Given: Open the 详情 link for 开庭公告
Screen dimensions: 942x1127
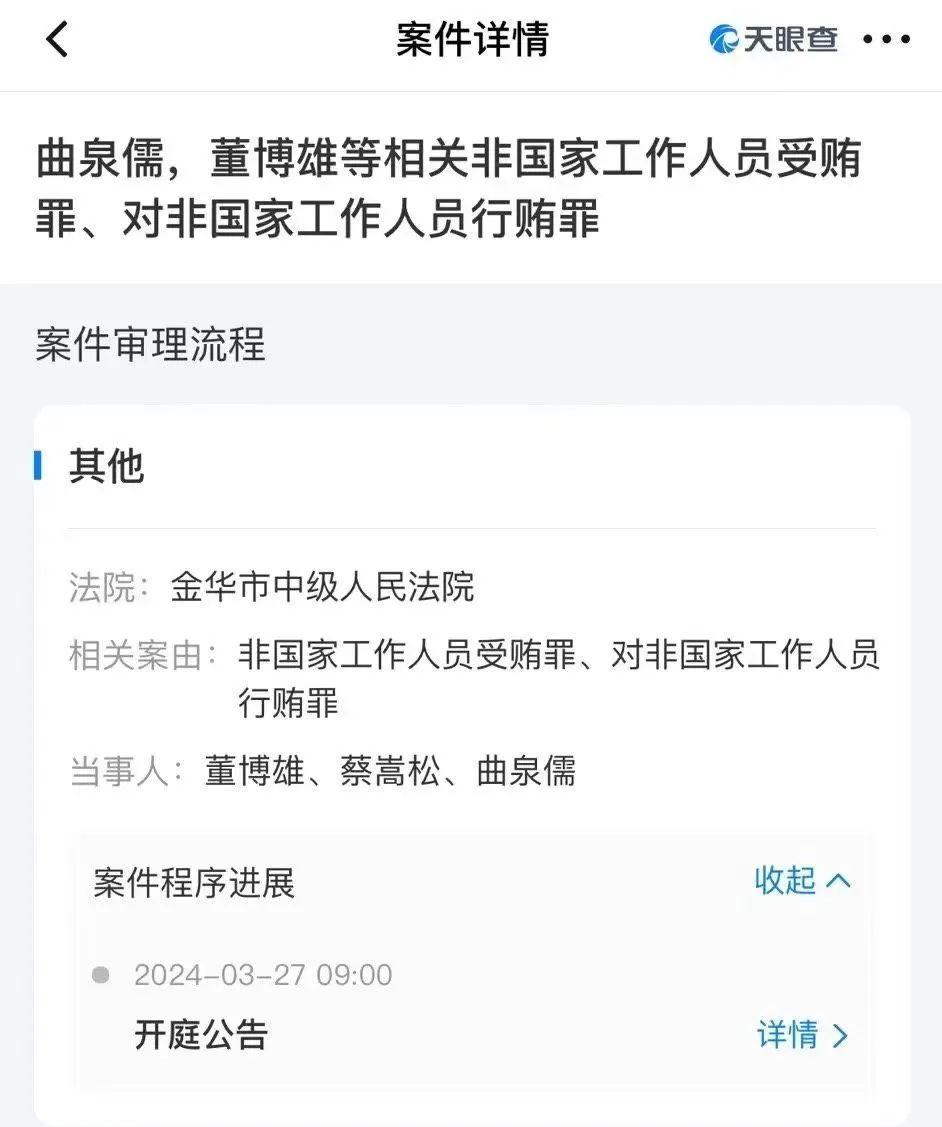Looking at the screenshot, I should point(790,1036).
